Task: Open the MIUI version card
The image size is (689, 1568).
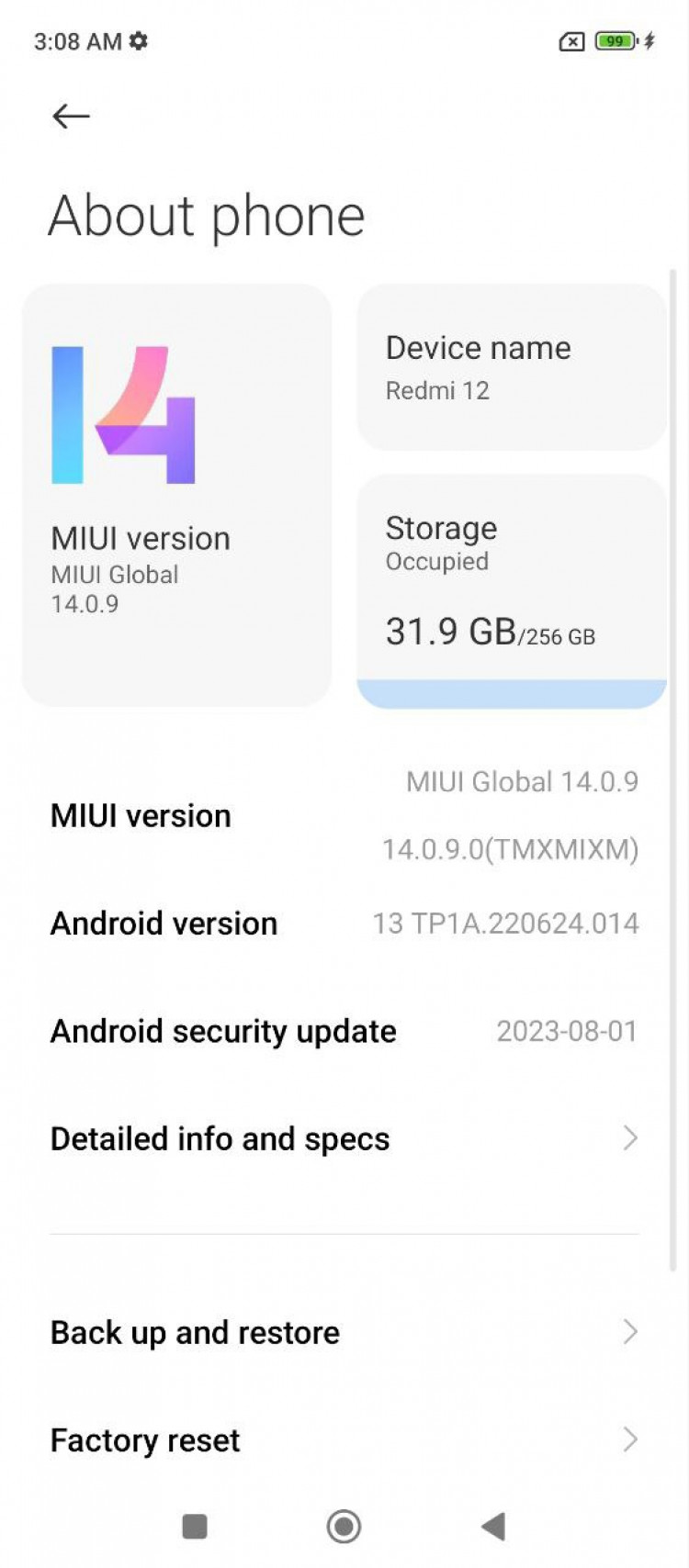Action: (176, 496)
